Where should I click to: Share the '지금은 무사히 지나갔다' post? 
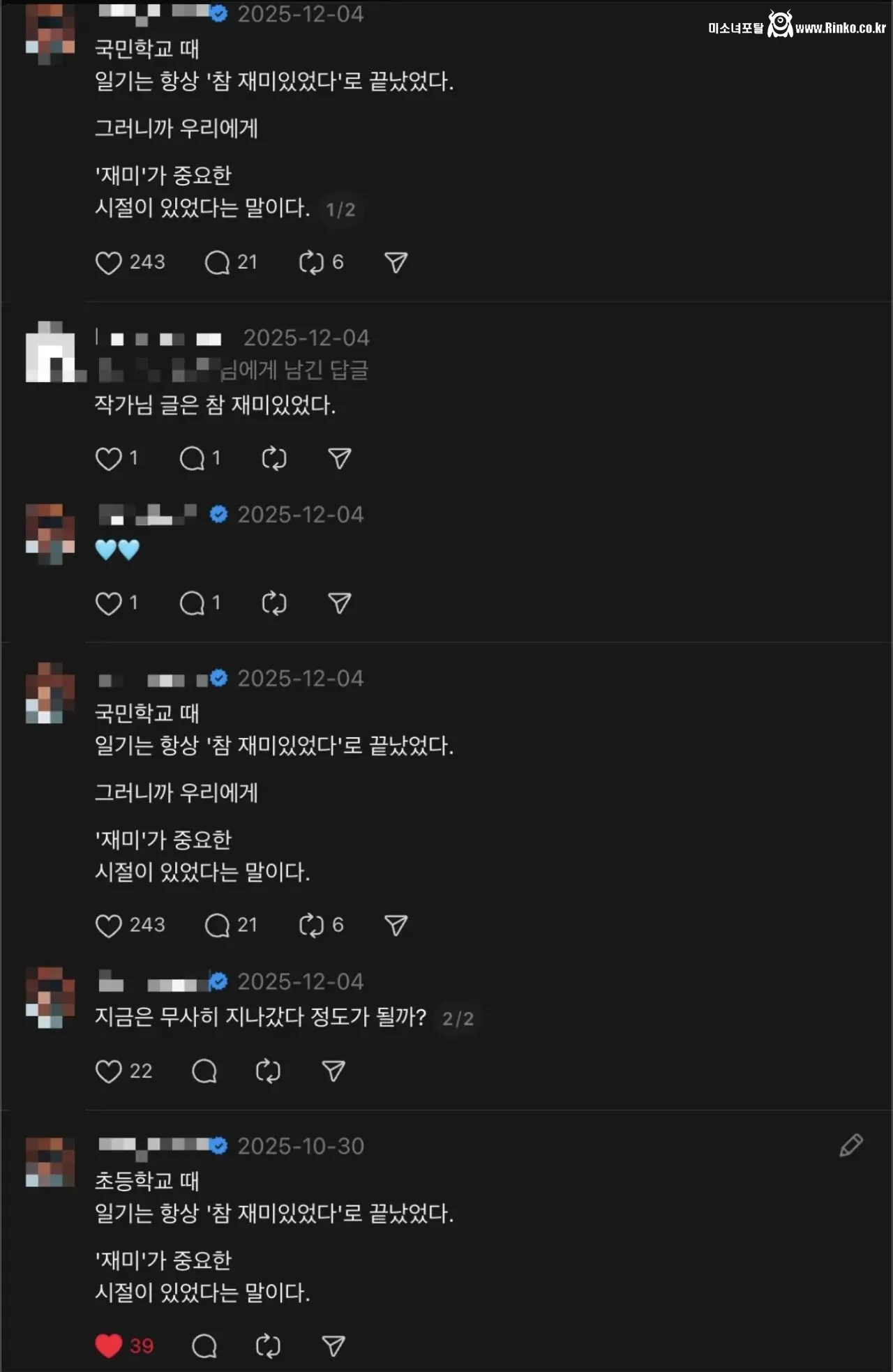pos(335,1071)
